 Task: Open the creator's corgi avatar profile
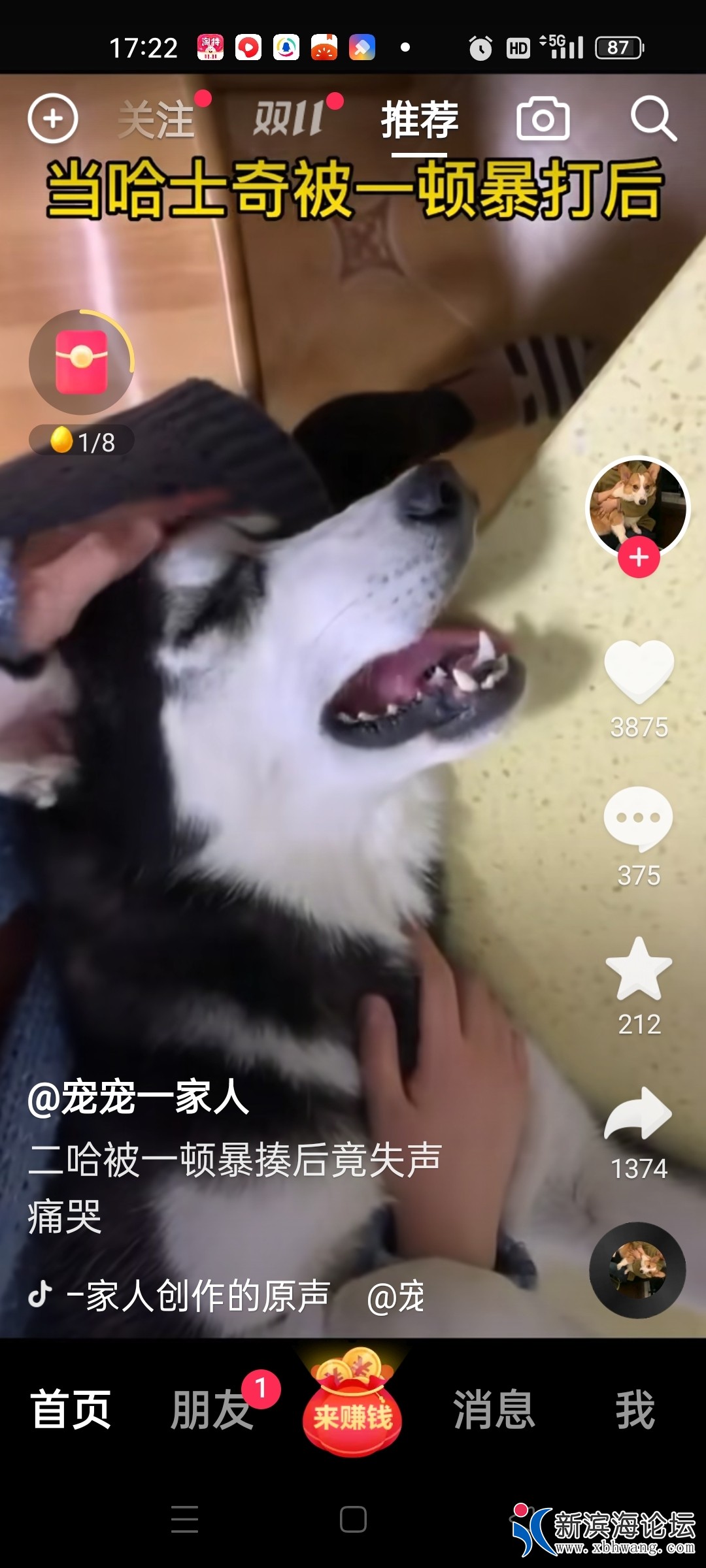click(x=637, y=503)
